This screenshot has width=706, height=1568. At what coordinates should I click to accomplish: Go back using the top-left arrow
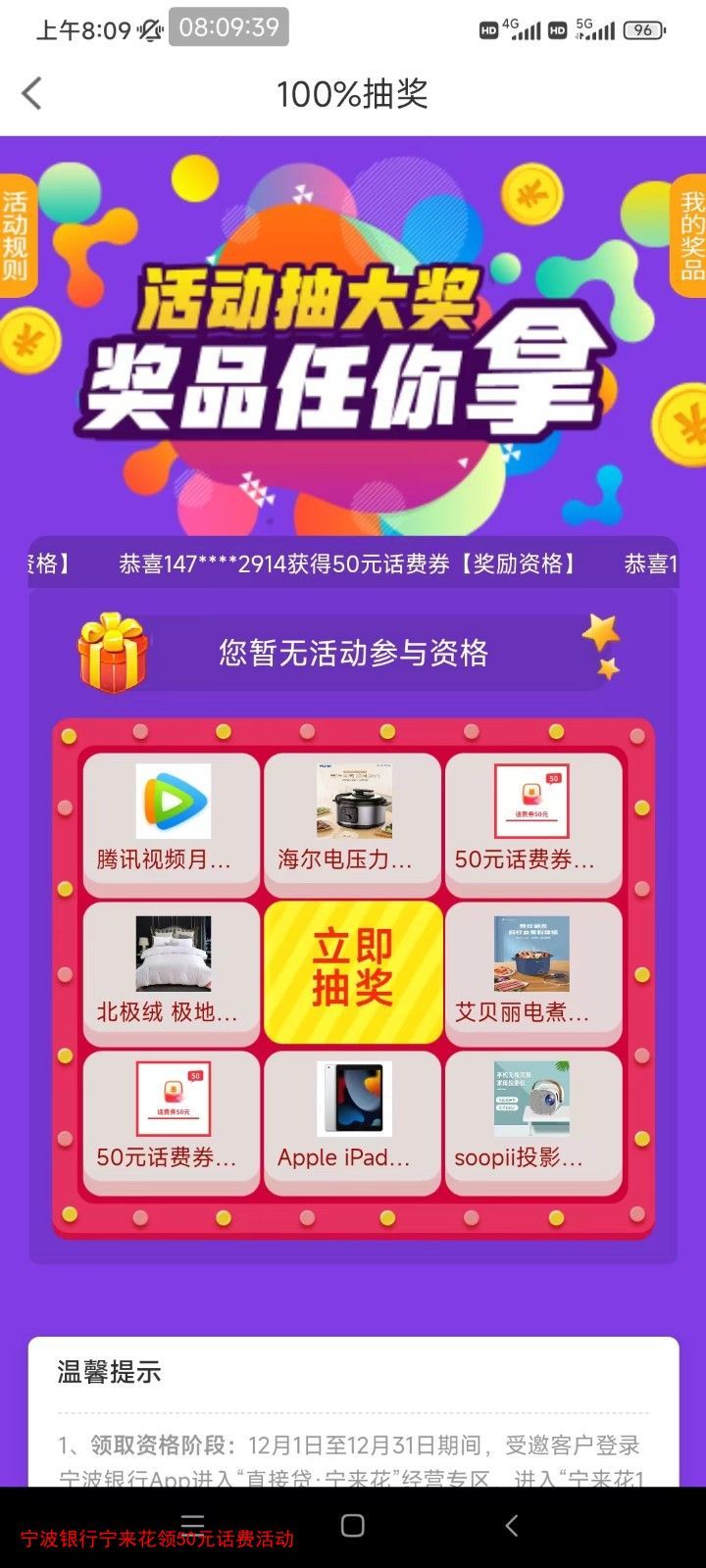click(32, 94)
